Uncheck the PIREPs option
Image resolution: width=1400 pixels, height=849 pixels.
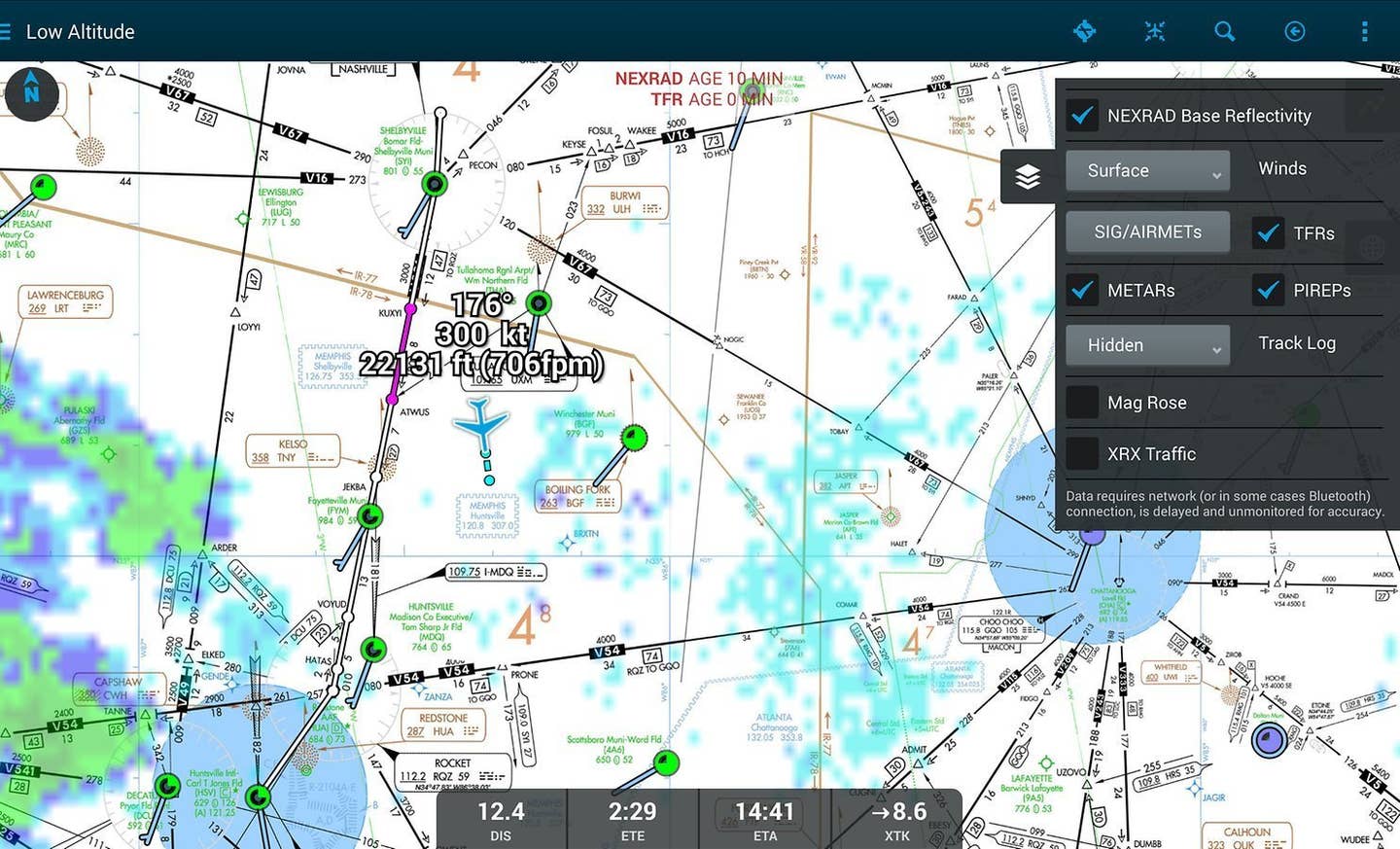tap(1268, 290)
